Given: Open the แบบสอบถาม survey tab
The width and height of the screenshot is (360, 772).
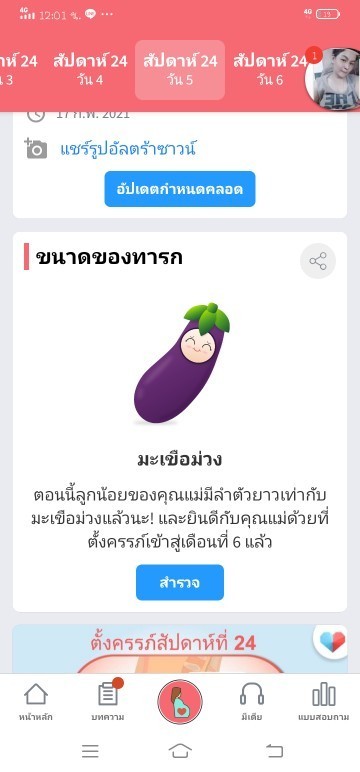Looking at the screenshot, I should [x=324, y=702].
